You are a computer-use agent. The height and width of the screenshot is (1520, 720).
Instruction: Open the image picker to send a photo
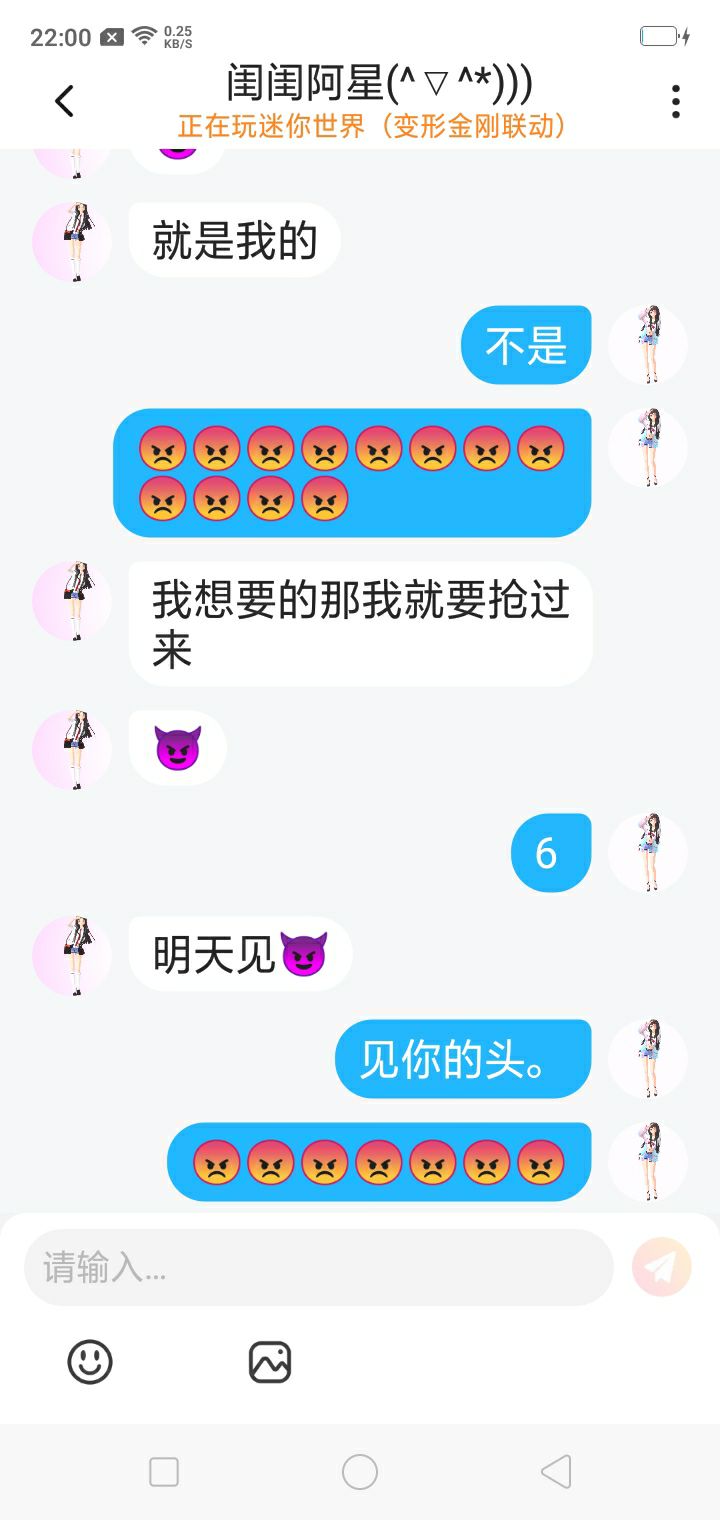[x=270, y=1362]
